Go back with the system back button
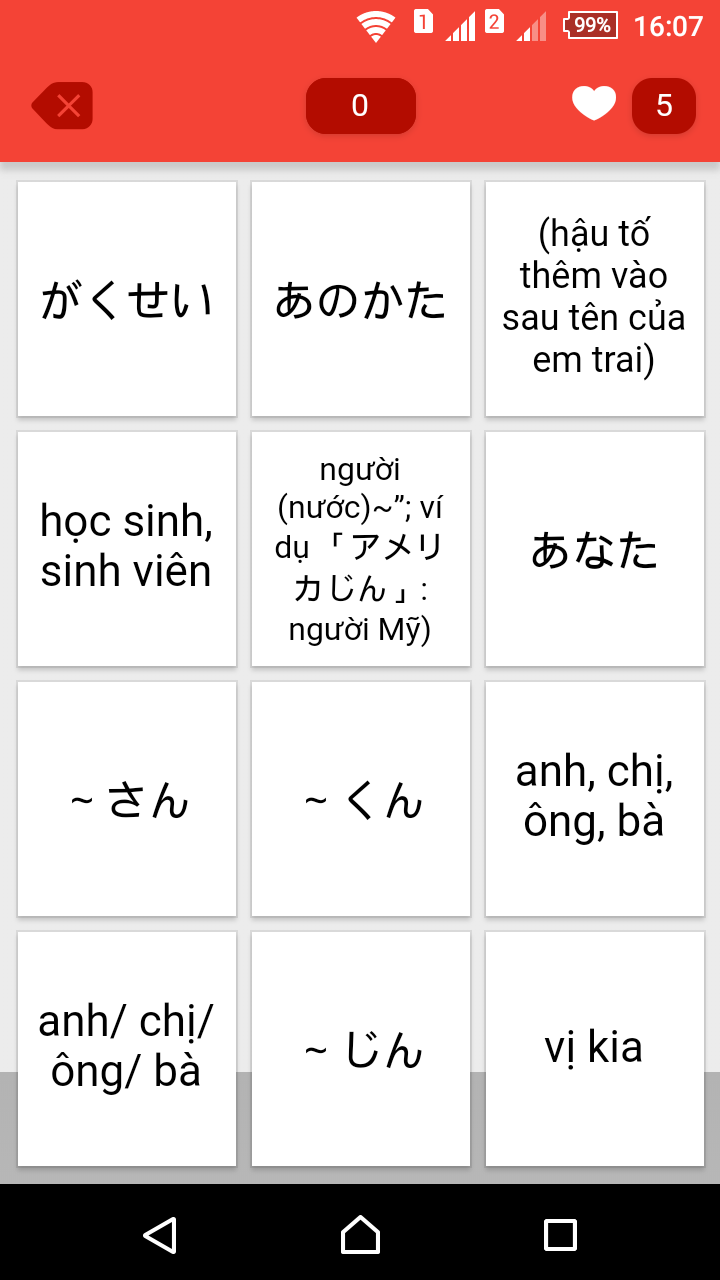Viewport: 720px width, 1280px height. (160, 1235)
